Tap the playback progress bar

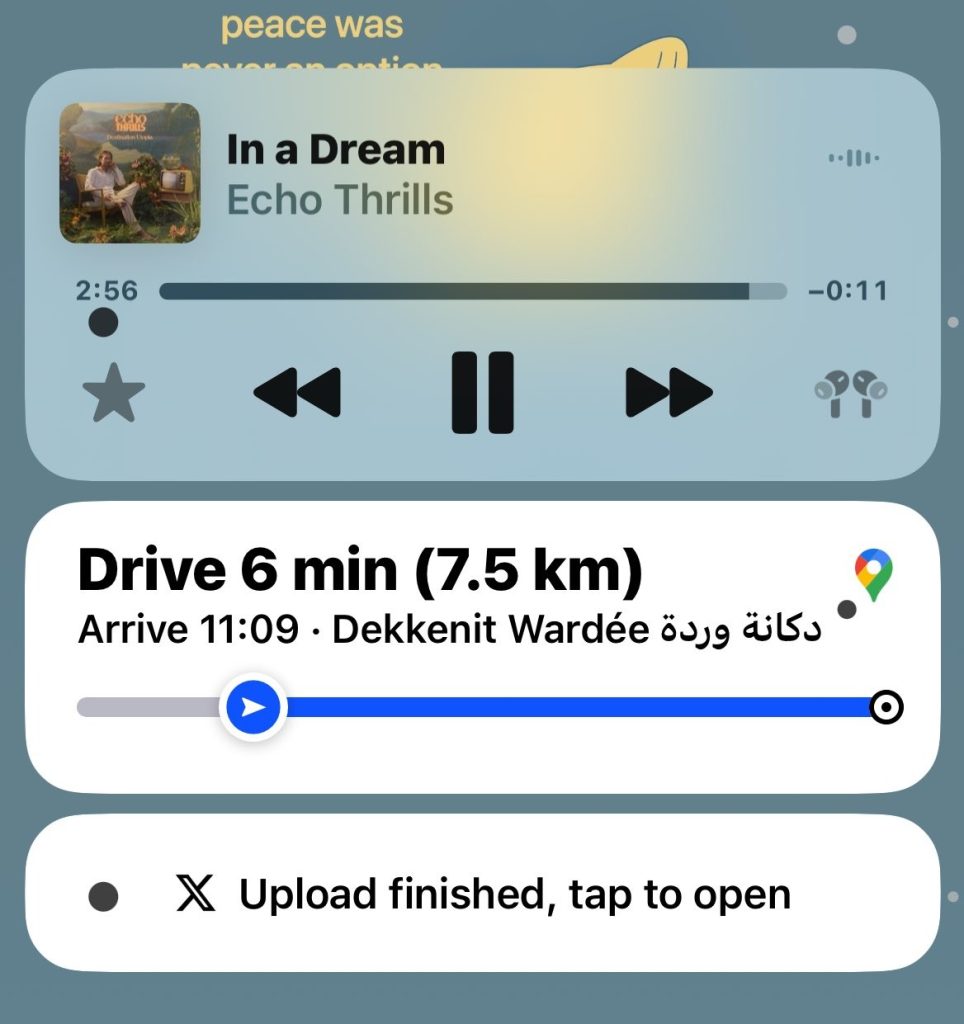tap(472, 291)
